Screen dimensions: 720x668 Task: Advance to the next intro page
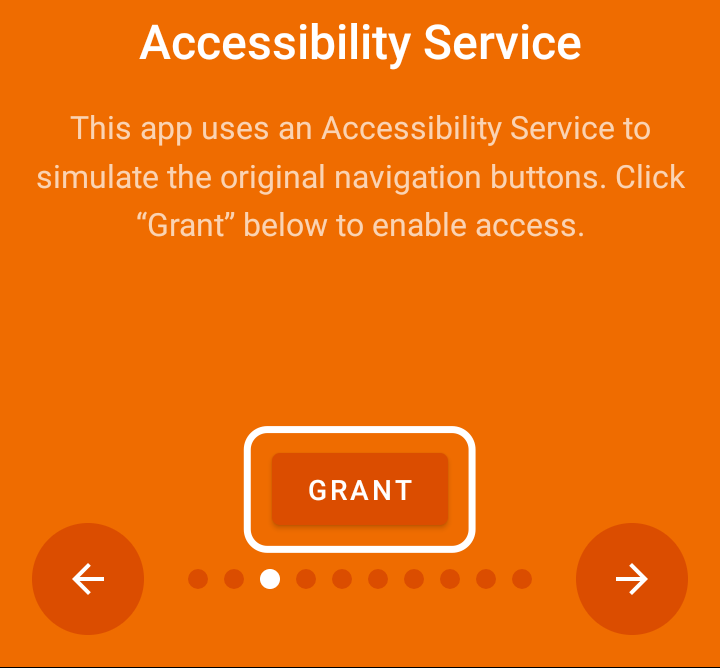coord(632,579)
